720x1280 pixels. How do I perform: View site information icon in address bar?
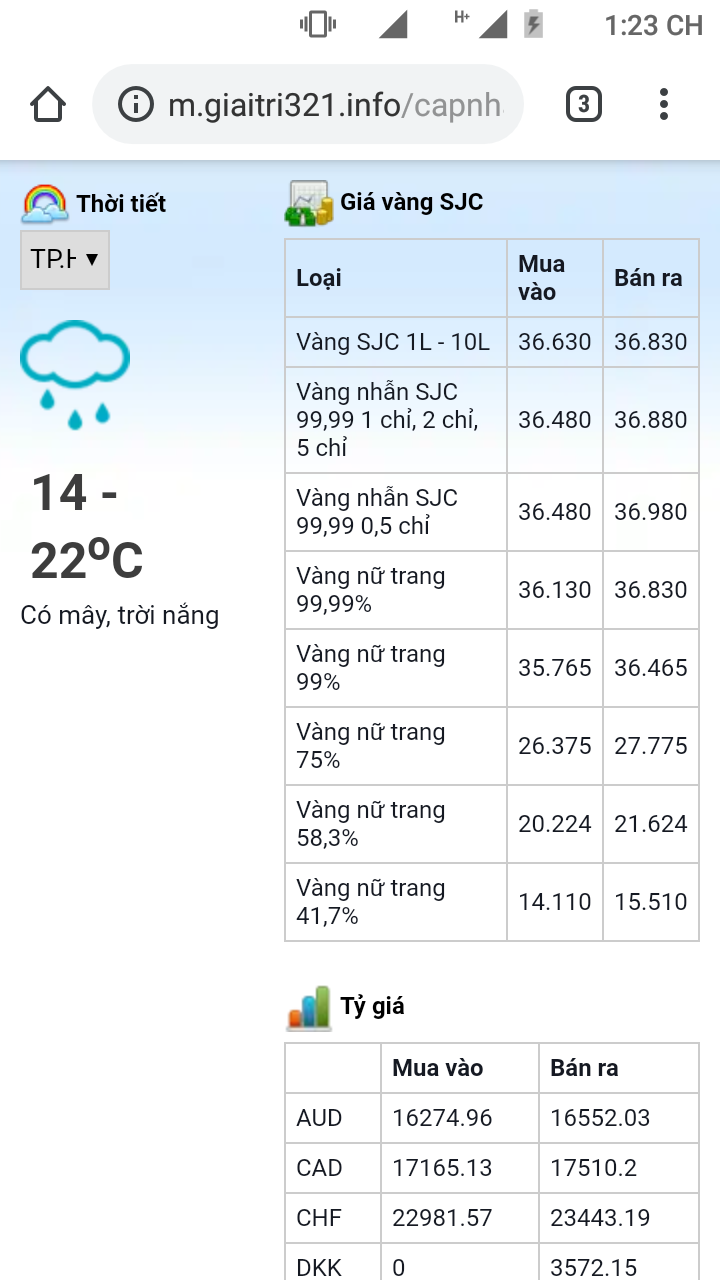pos(136,105)
